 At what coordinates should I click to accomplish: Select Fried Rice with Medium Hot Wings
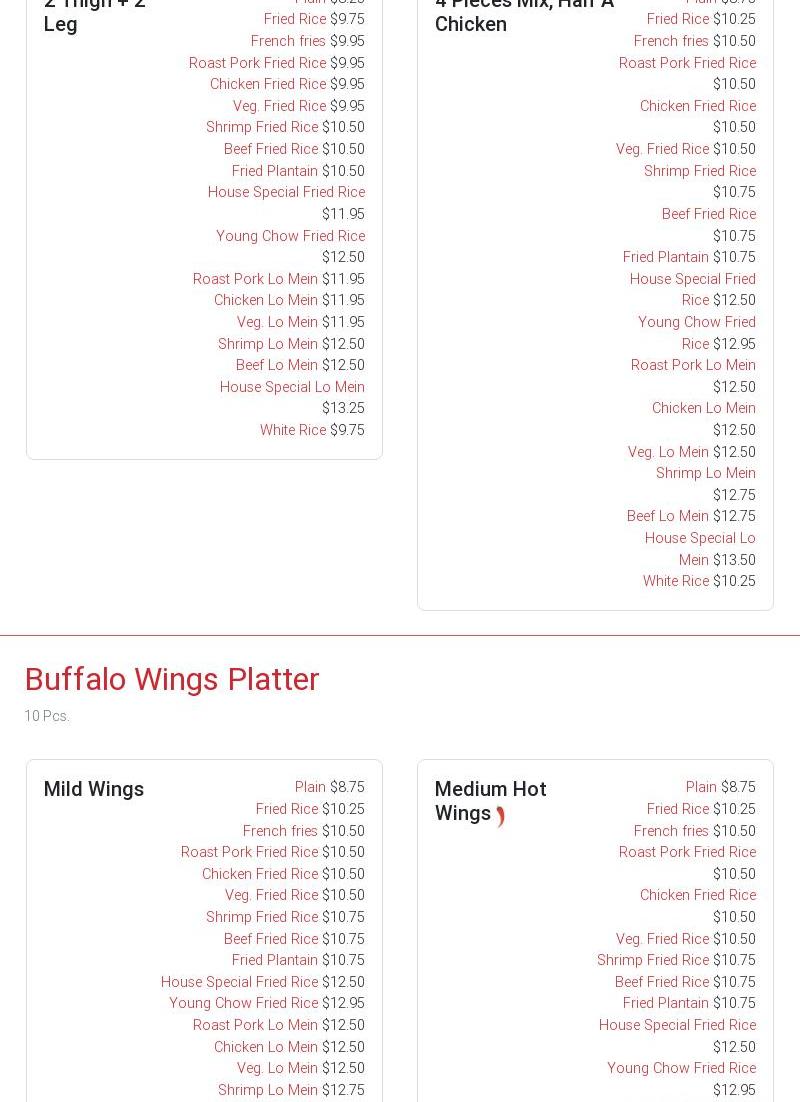(677, 809)
